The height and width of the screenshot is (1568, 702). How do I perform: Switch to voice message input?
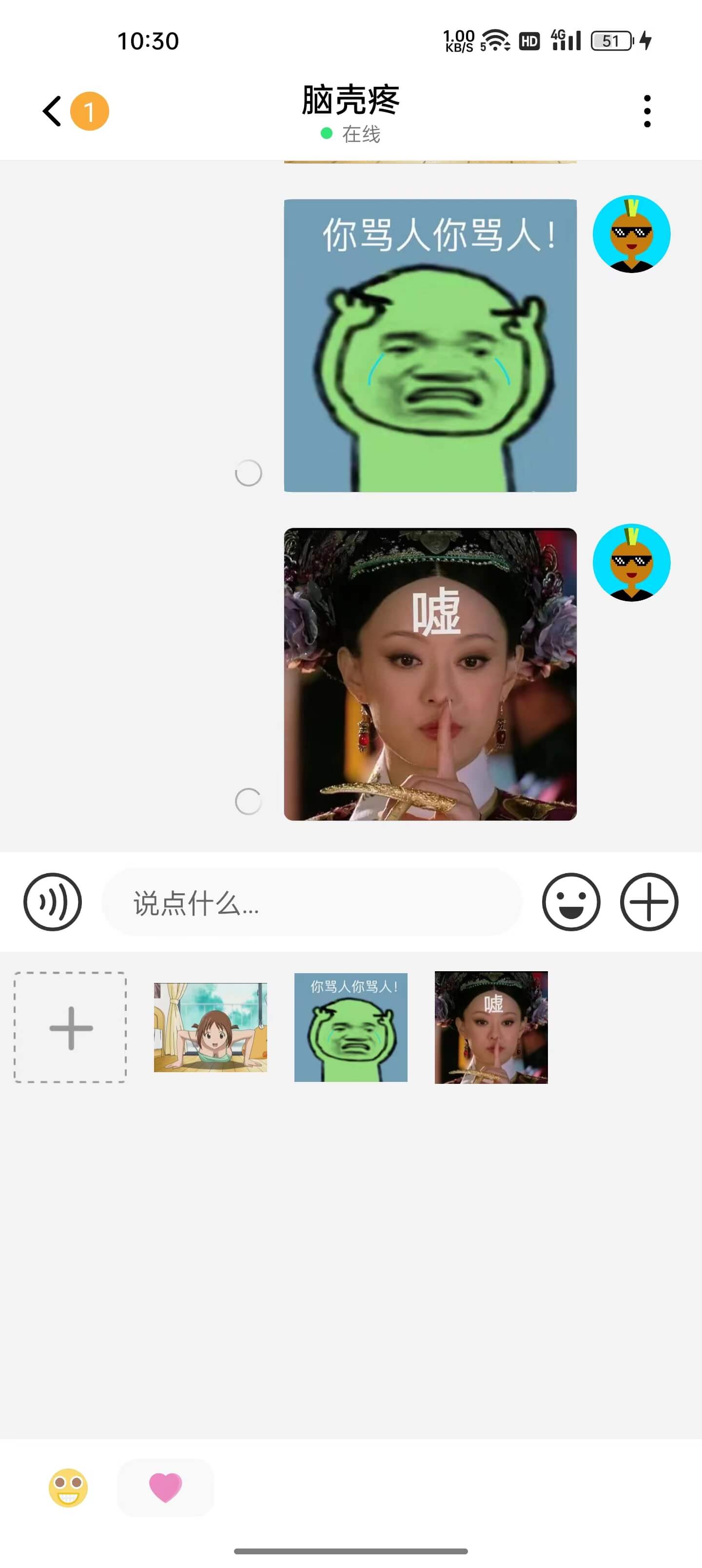pos(52,902)
